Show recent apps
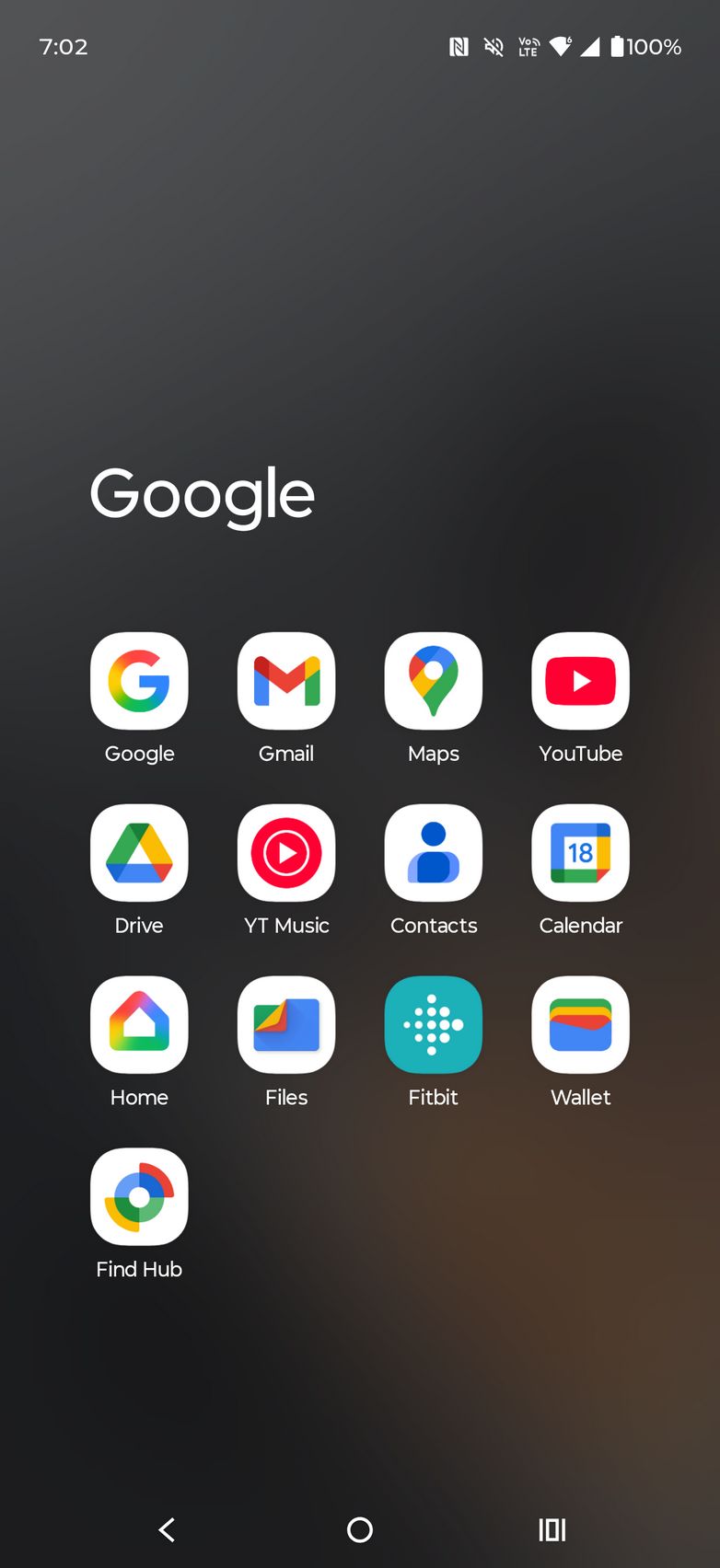 (552, 1530)
